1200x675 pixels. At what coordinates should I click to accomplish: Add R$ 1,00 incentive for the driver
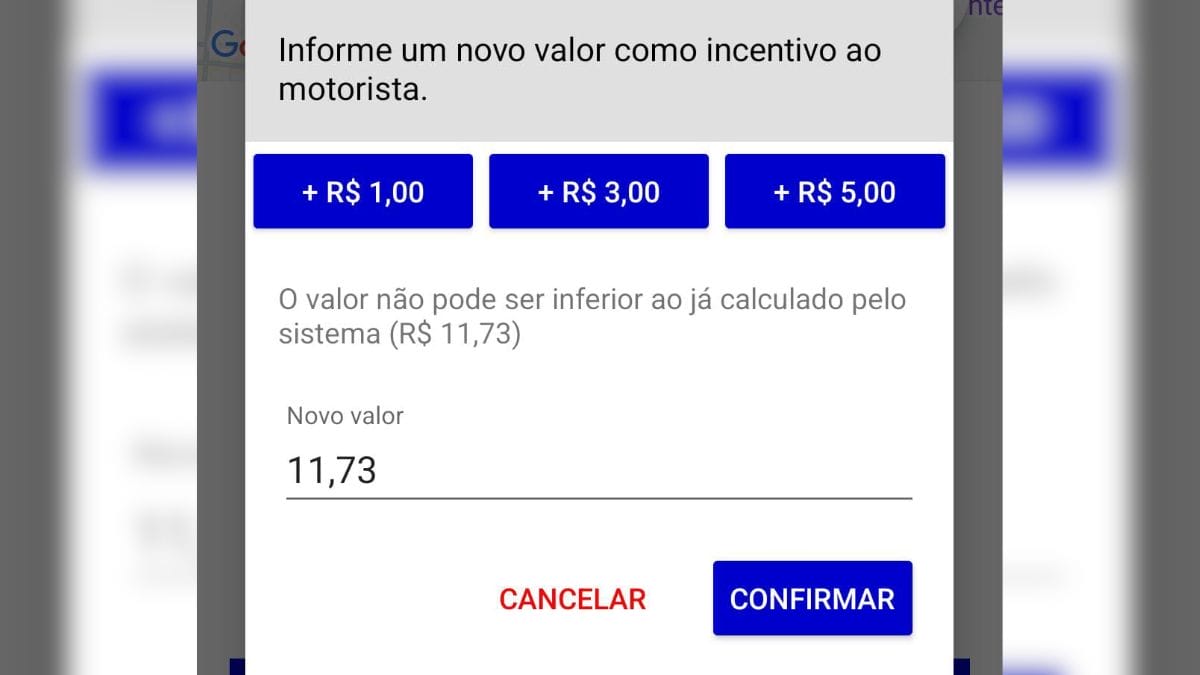click(x=363, y=192)
